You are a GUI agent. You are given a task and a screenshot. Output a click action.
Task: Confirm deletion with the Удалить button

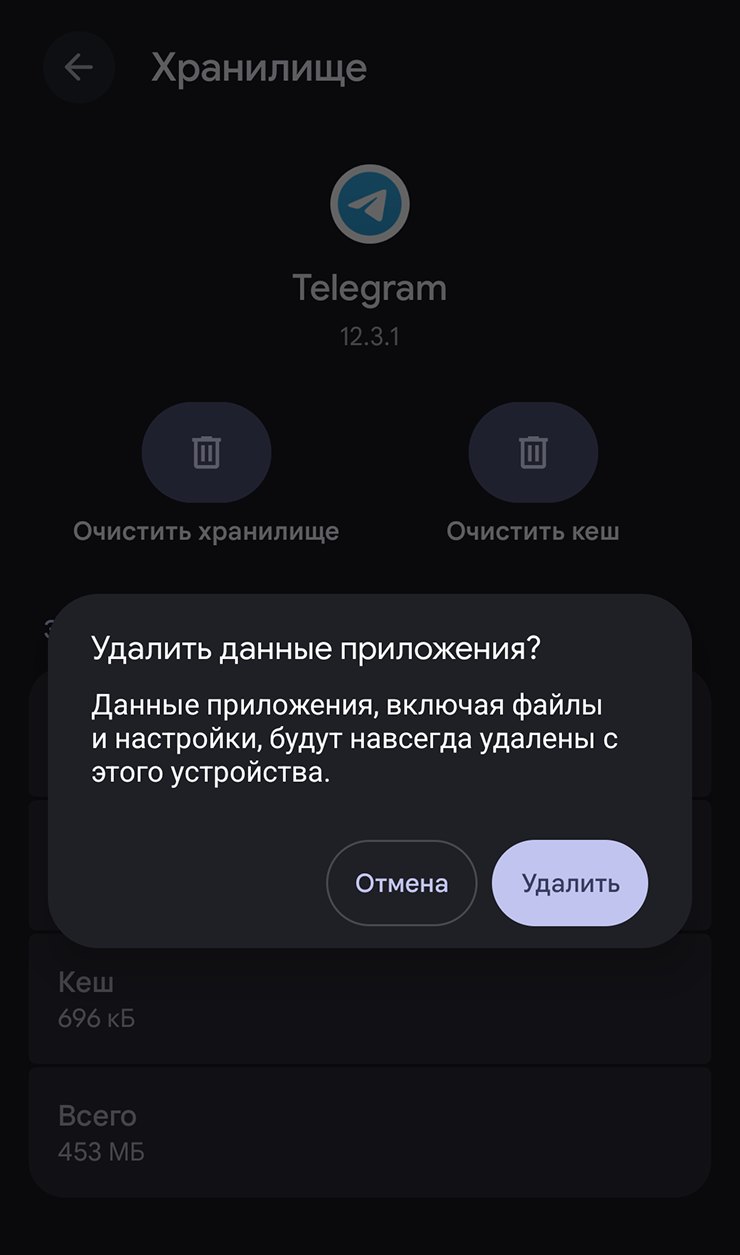tap(570, 883)
